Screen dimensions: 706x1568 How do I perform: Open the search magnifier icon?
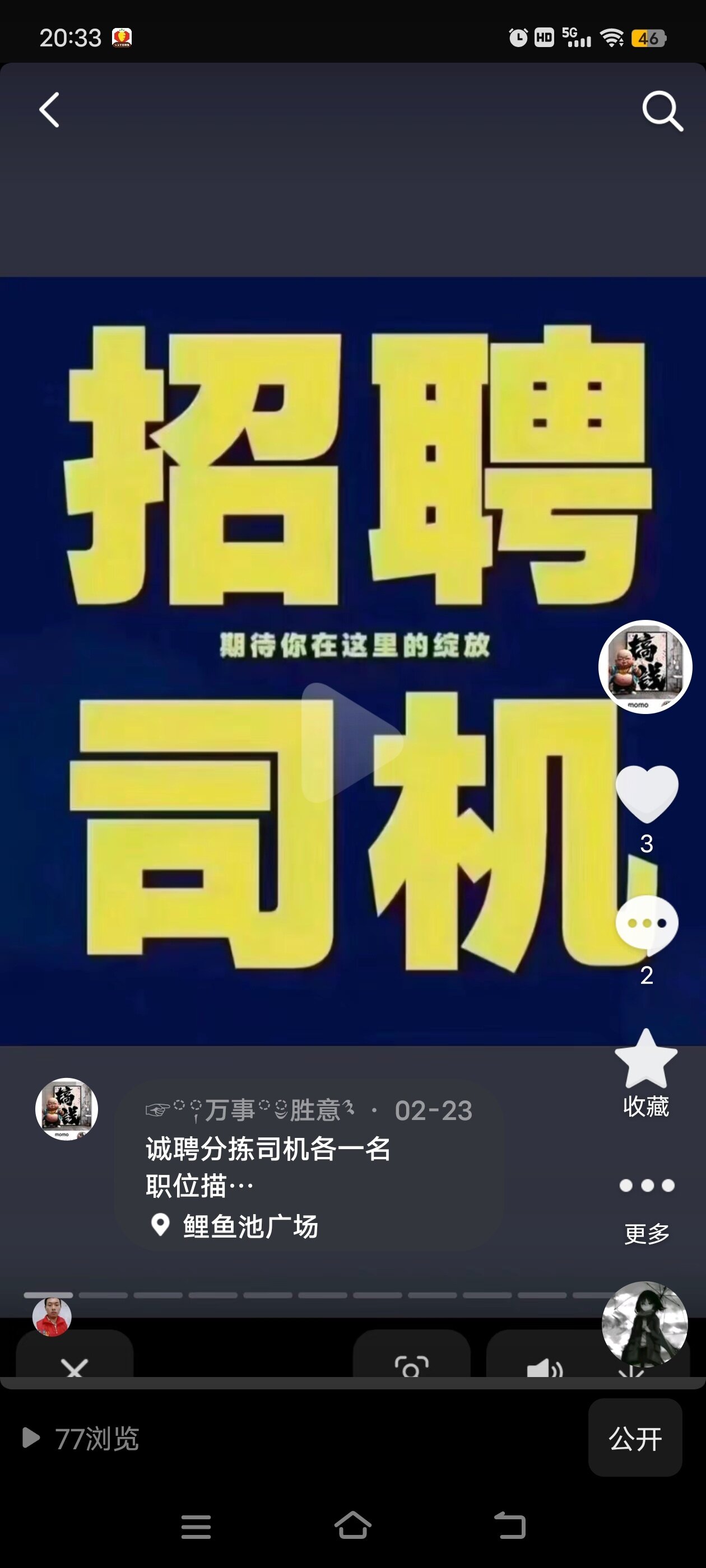click(663, 111)
